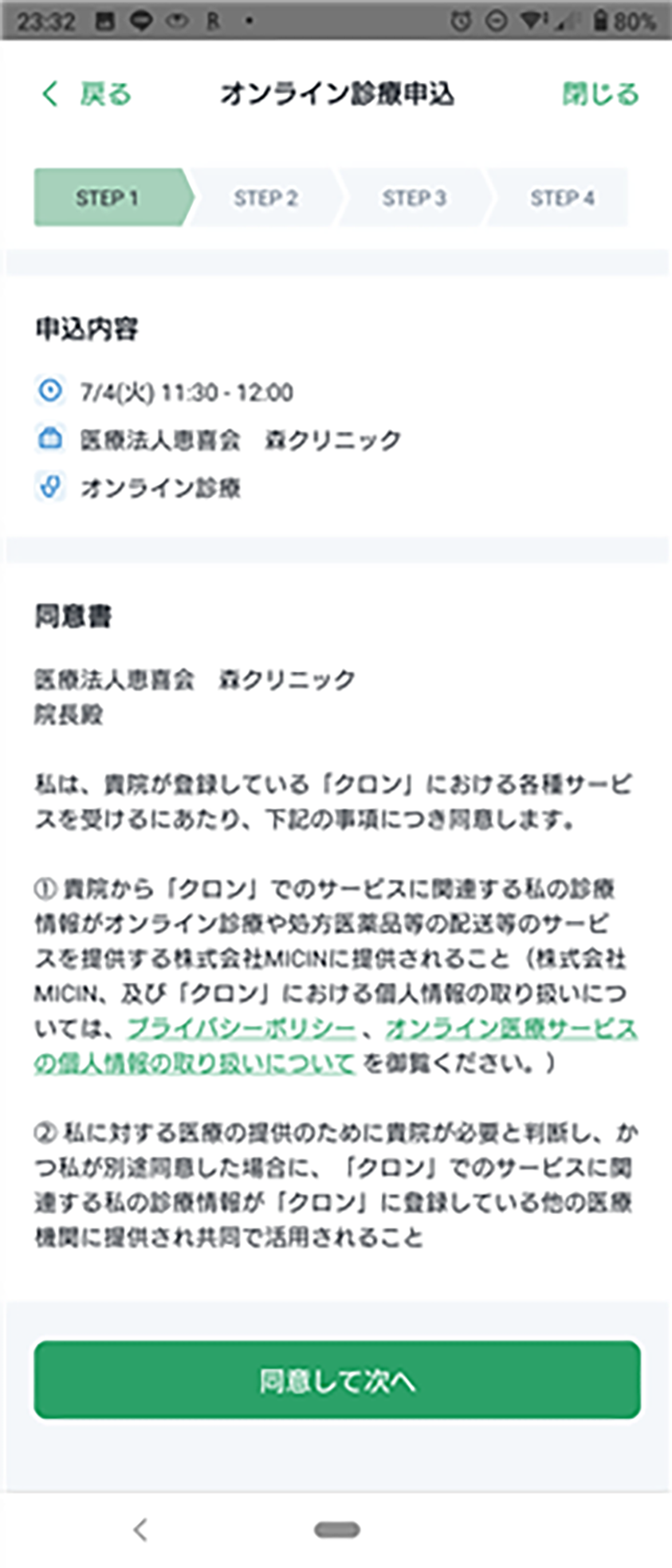Image resolution: width=672 pixels, height=1568 pixels.
Task: Agree and continue with 同意して次へ
Action: 336,1381
